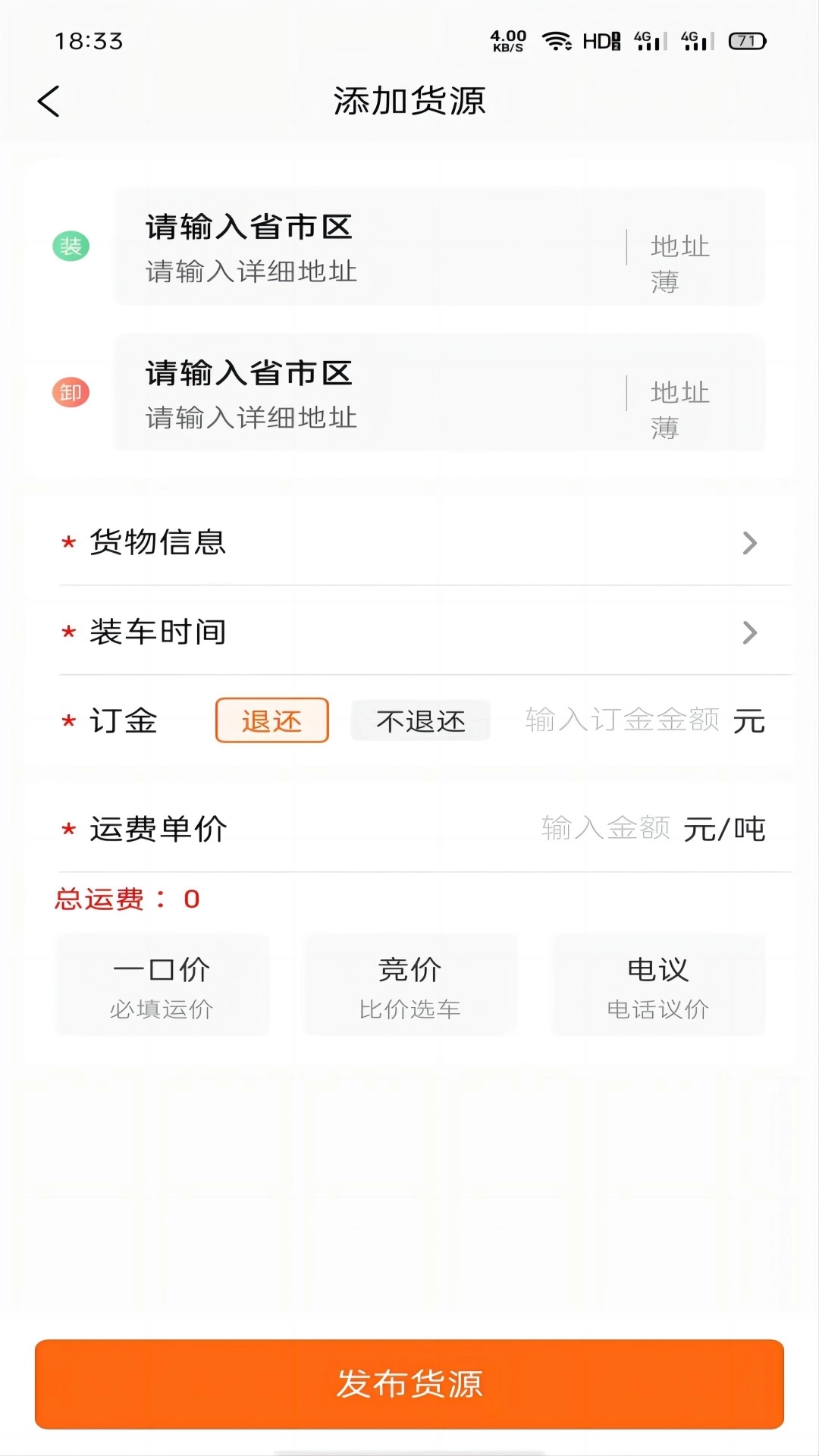Select the 一口价 pricing tab

click(x=162, y=984)
